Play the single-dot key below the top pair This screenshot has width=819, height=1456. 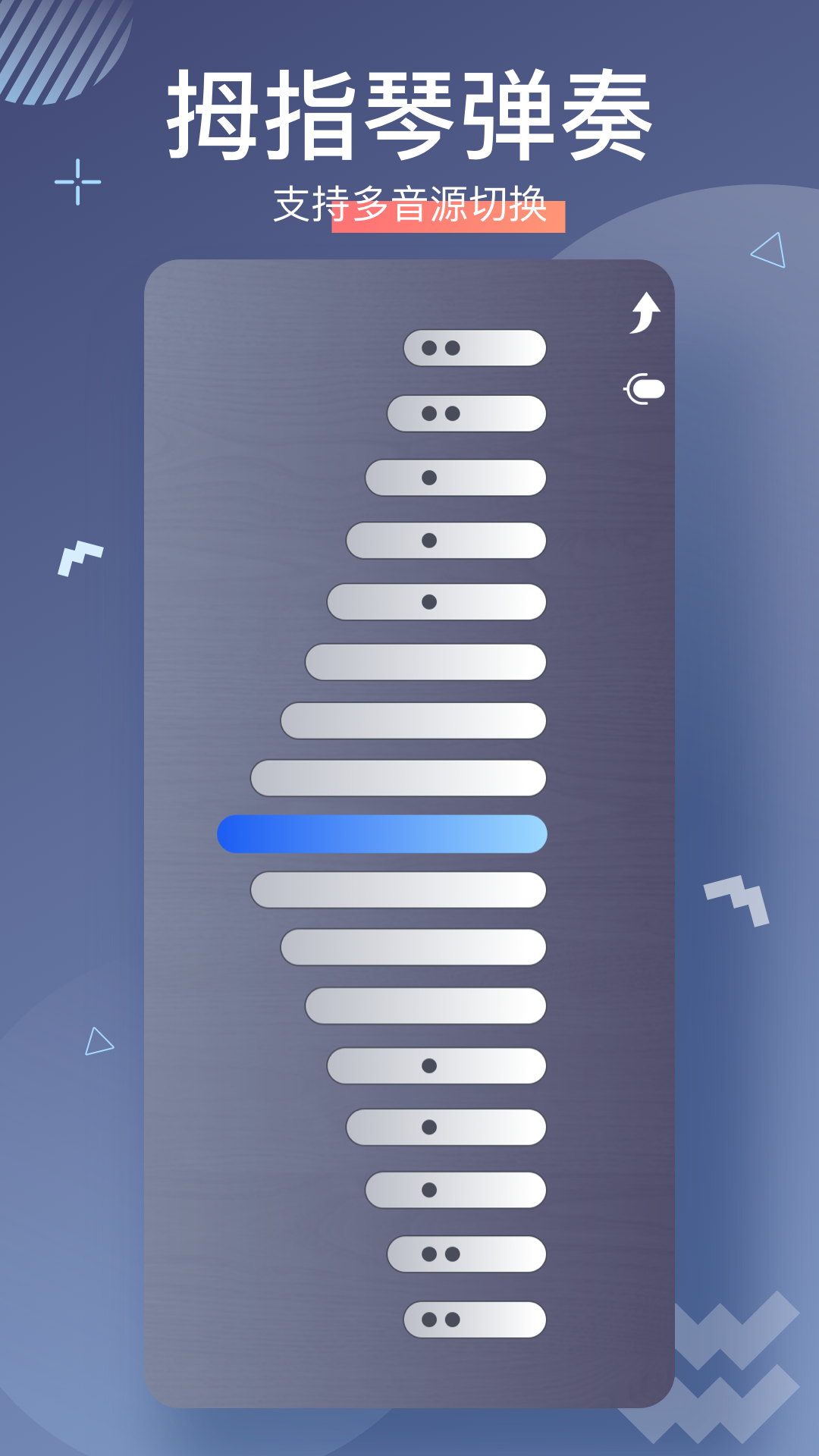coord(455,479)
